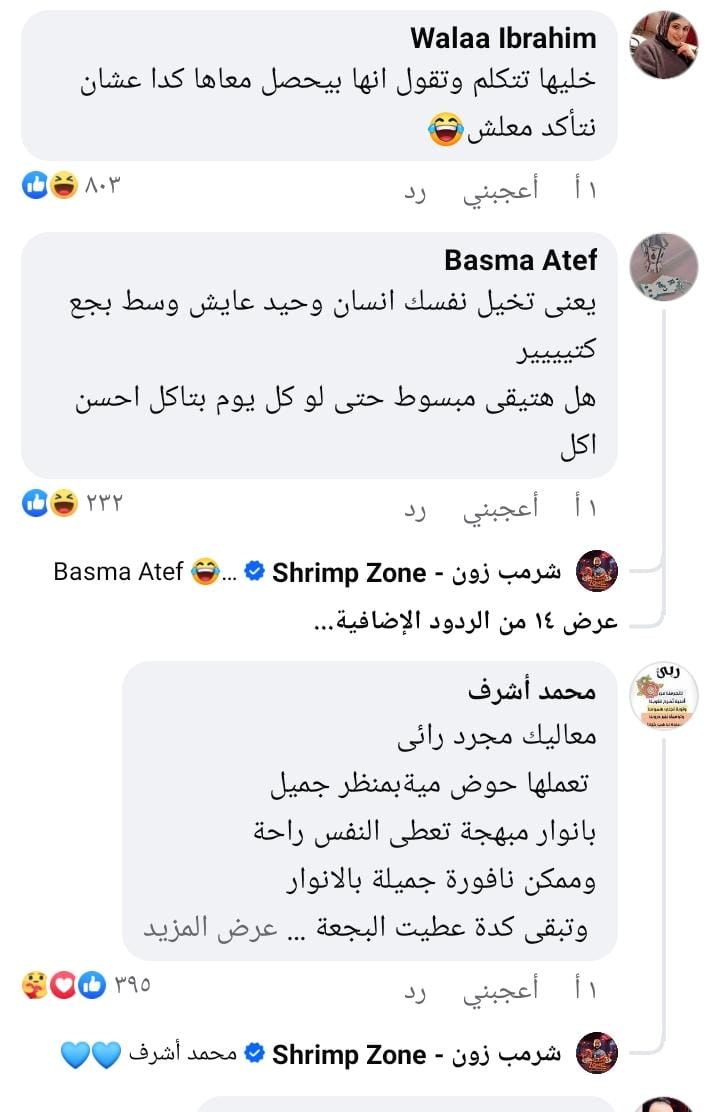Open Basma Atef's profile name
Screen dimensions: 720x1112
(521, 261)
